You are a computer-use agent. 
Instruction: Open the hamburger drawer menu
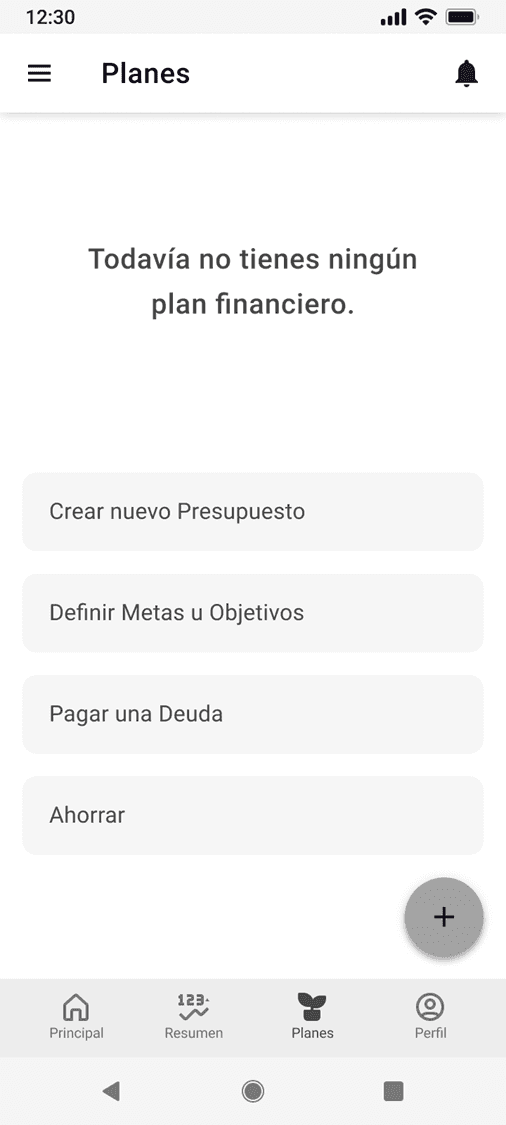(x=39, y=73)
